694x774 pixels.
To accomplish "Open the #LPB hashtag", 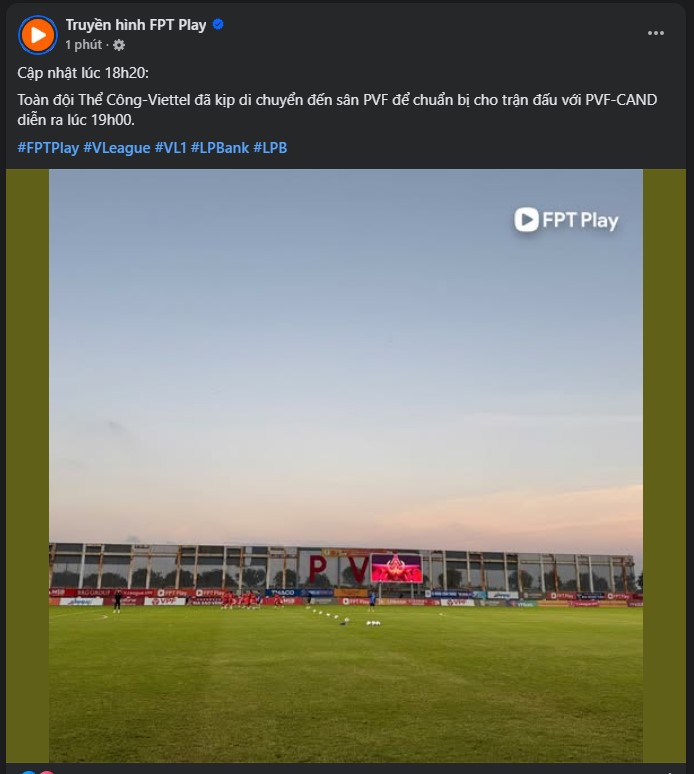I will click(271, 147).
